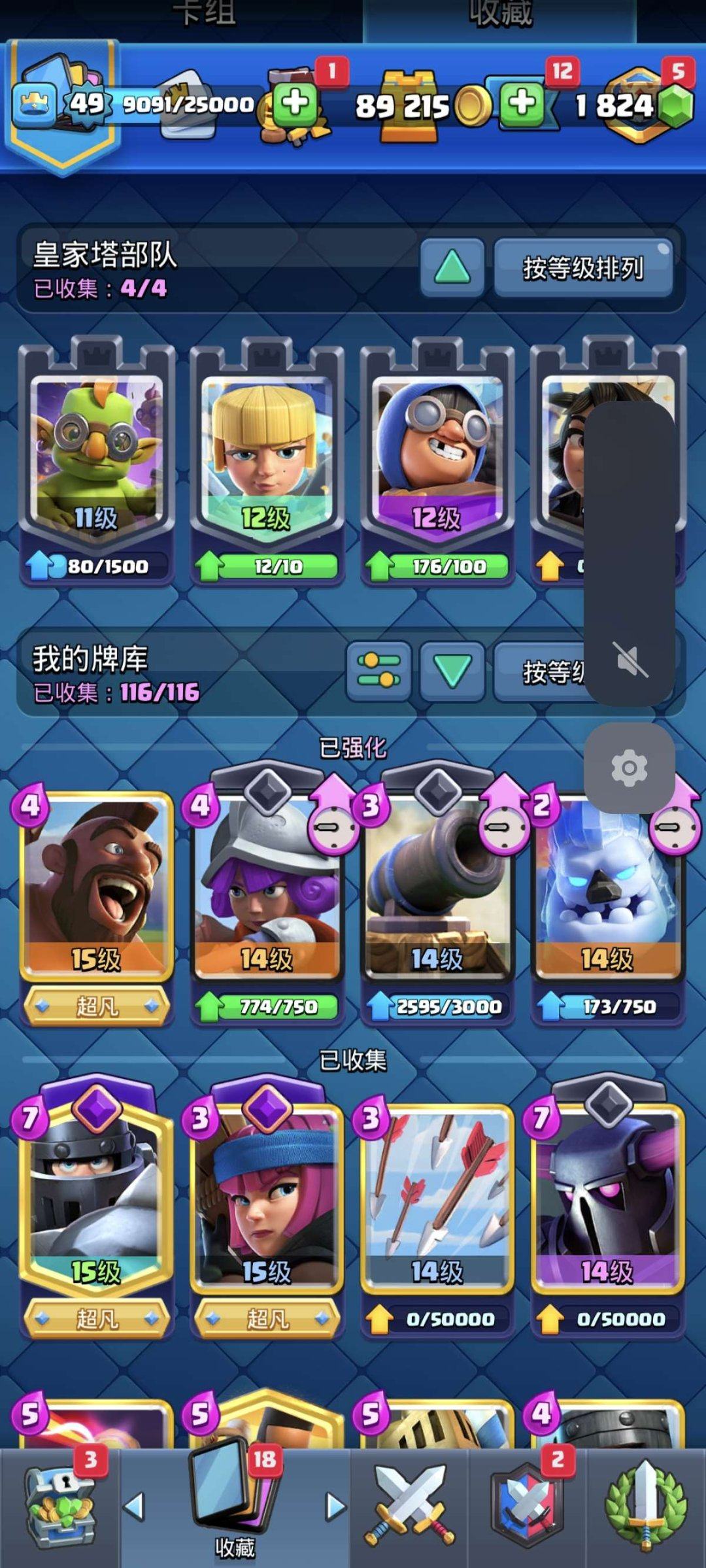Open the level 11 goblin tower troop card
This screenshot has height=1568, width=706.
coord(97,458)
